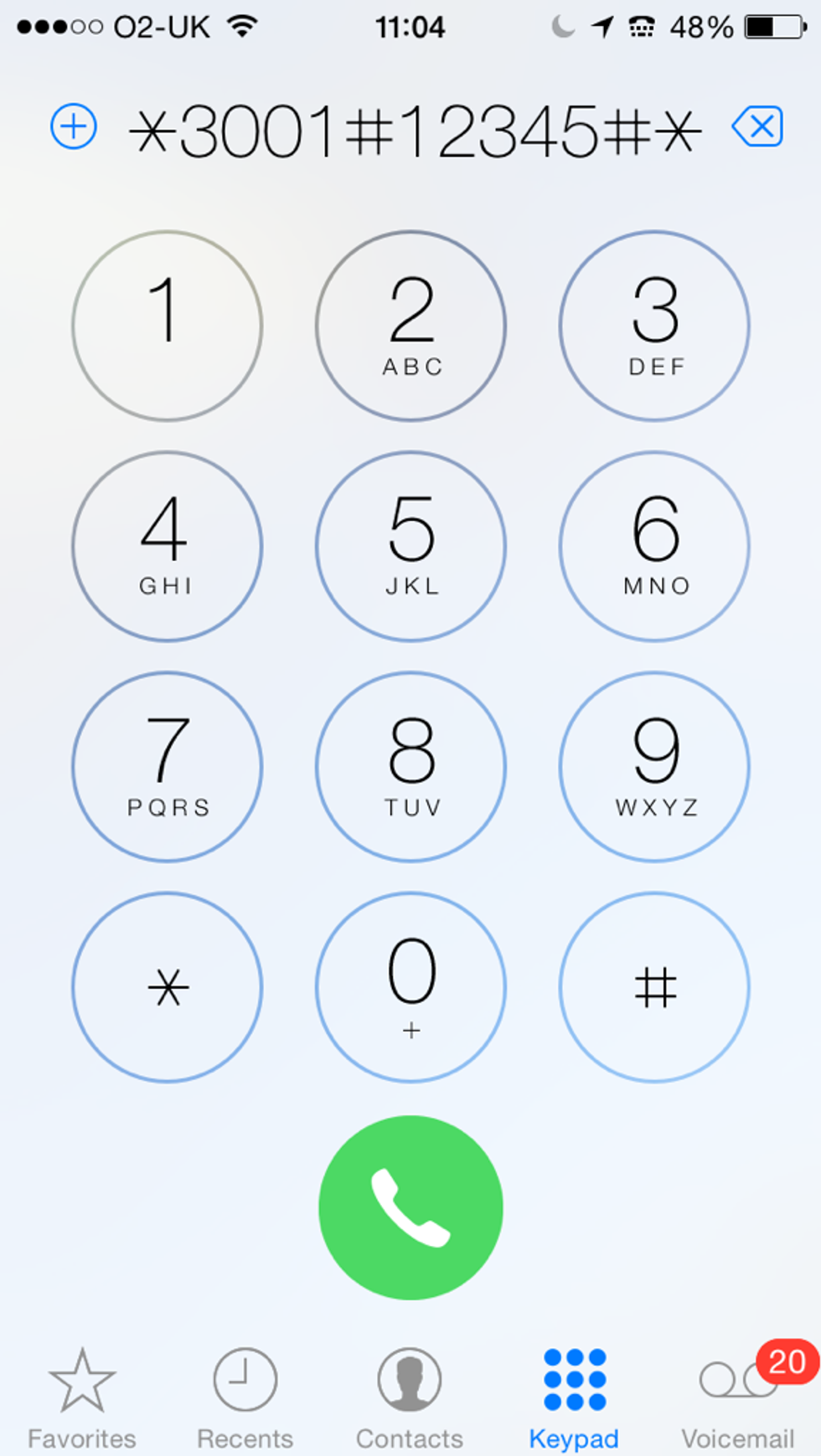
Task: Tap the add-to-contacts plus icon
Action: [74, 127]
